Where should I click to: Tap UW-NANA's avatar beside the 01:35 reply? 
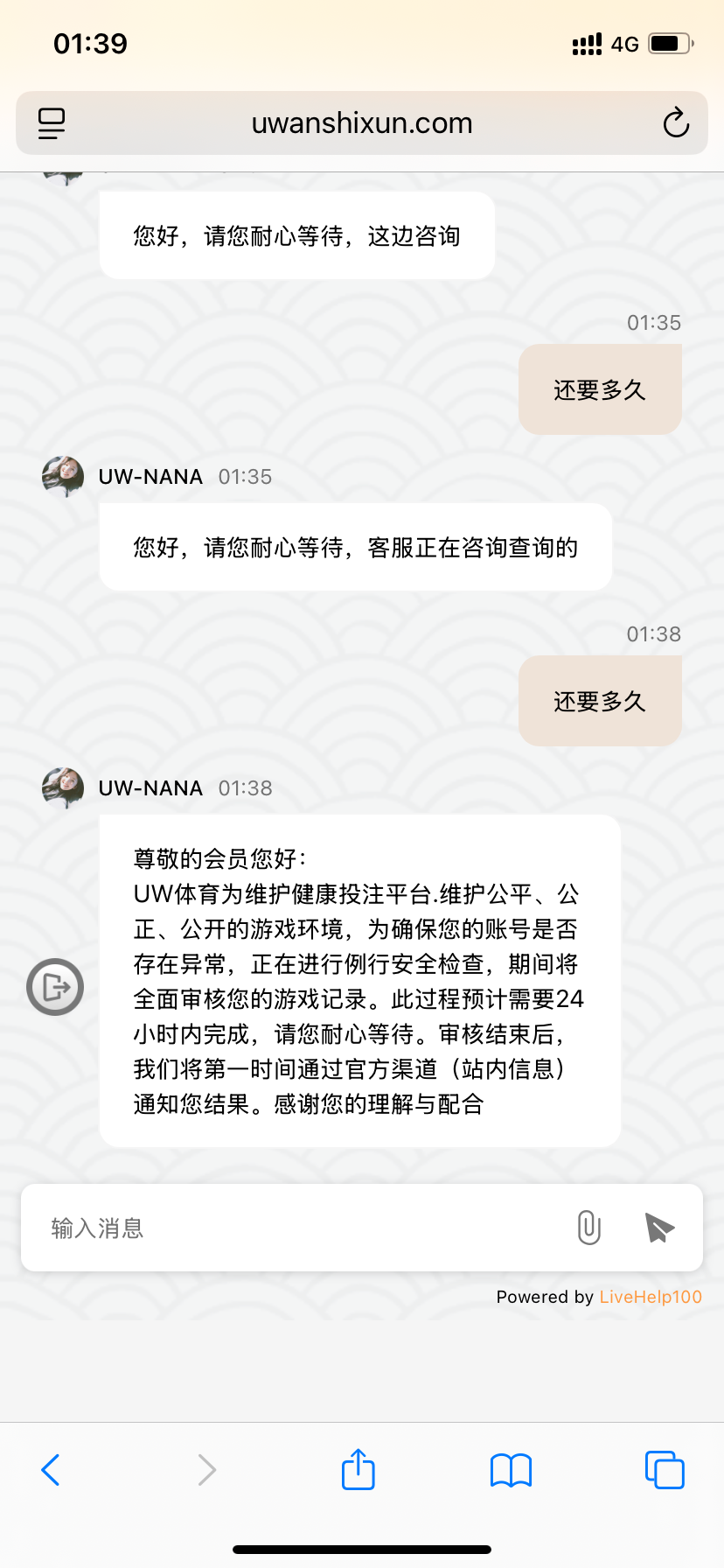[61, 477]
